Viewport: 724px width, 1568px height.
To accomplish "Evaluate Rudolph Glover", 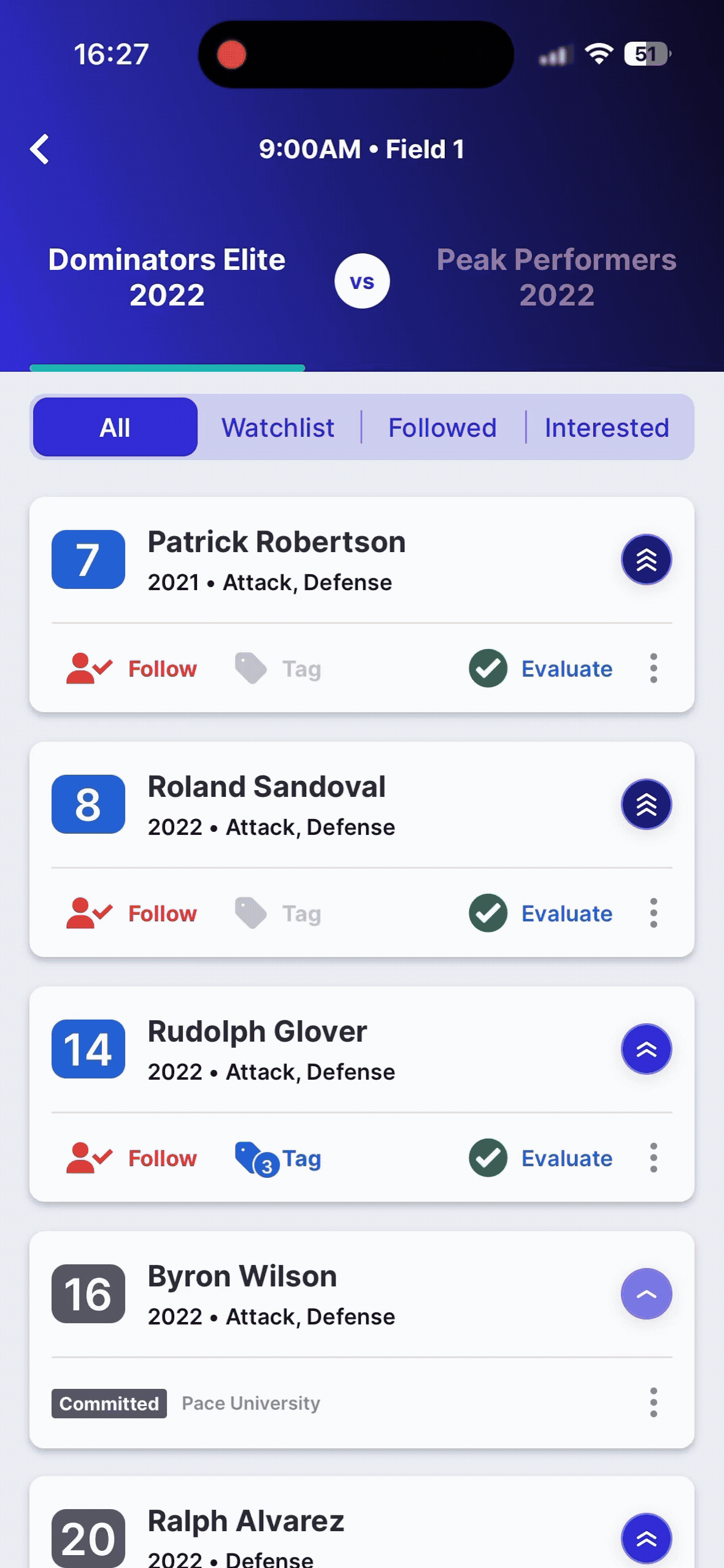I will coord(541,1158).
